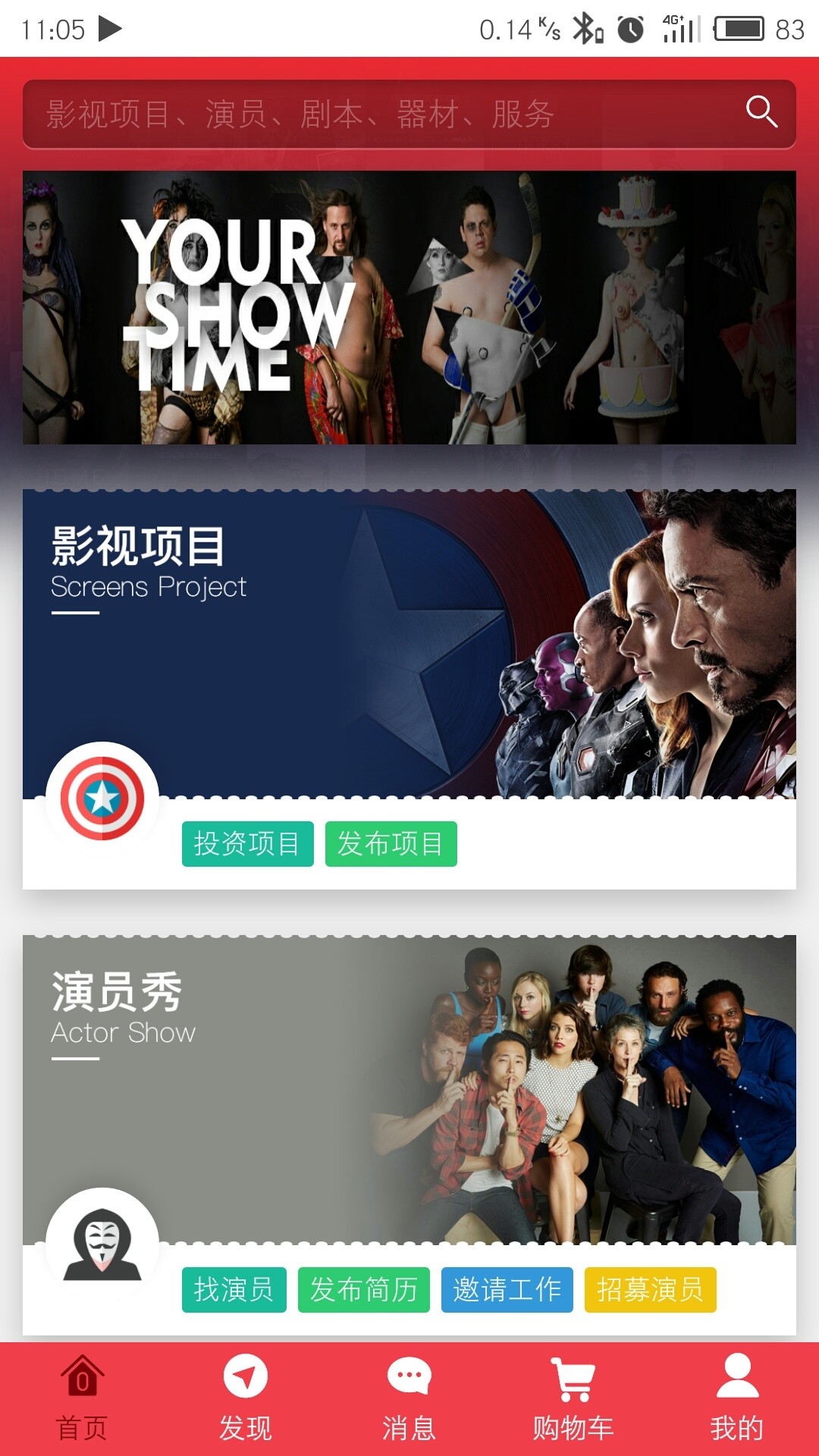This screenshot has height=1456, width=819.
Task: Switch to the 发现 tab
Action: pos(246,1399)
